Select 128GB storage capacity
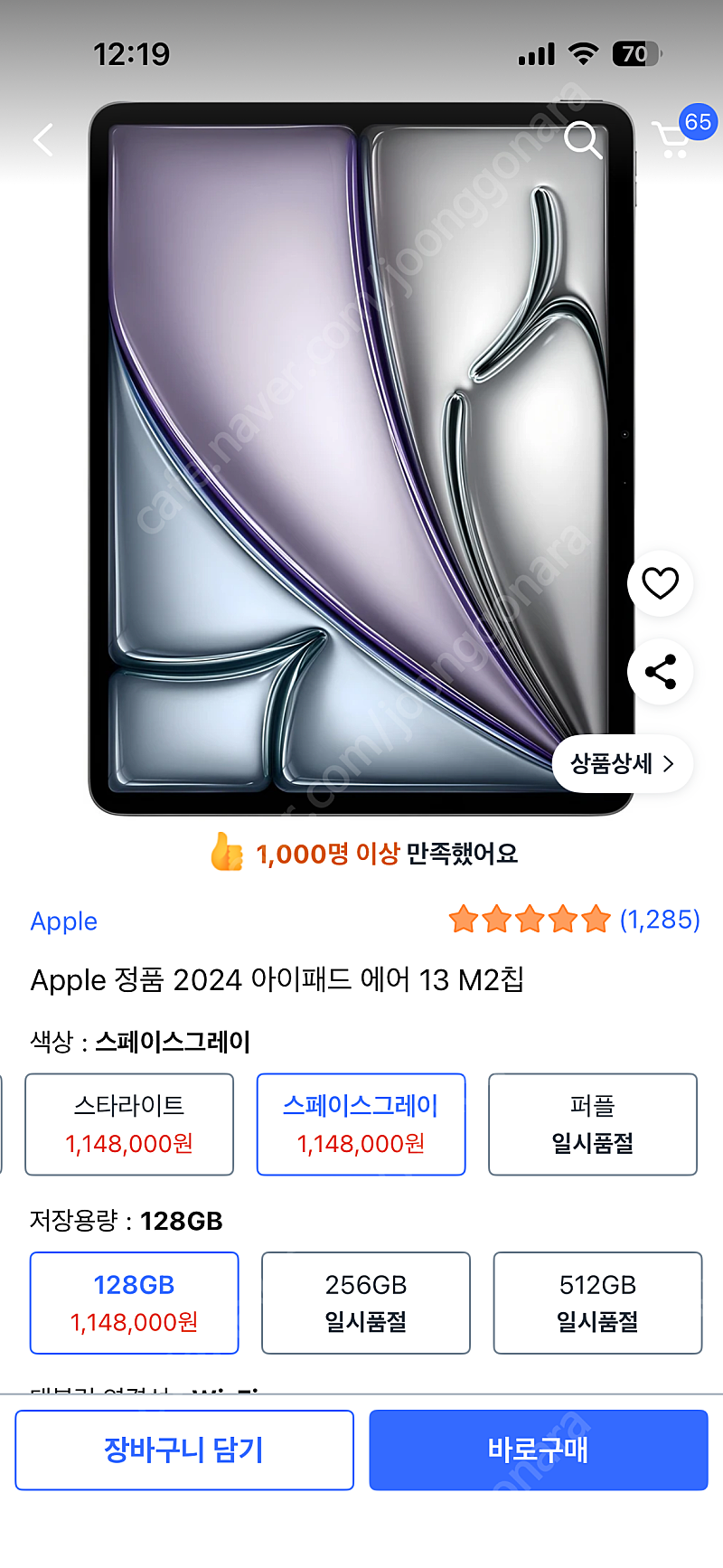This screenshot has height=1568, width=723. pyautogui.click(x=134, y=1303)
